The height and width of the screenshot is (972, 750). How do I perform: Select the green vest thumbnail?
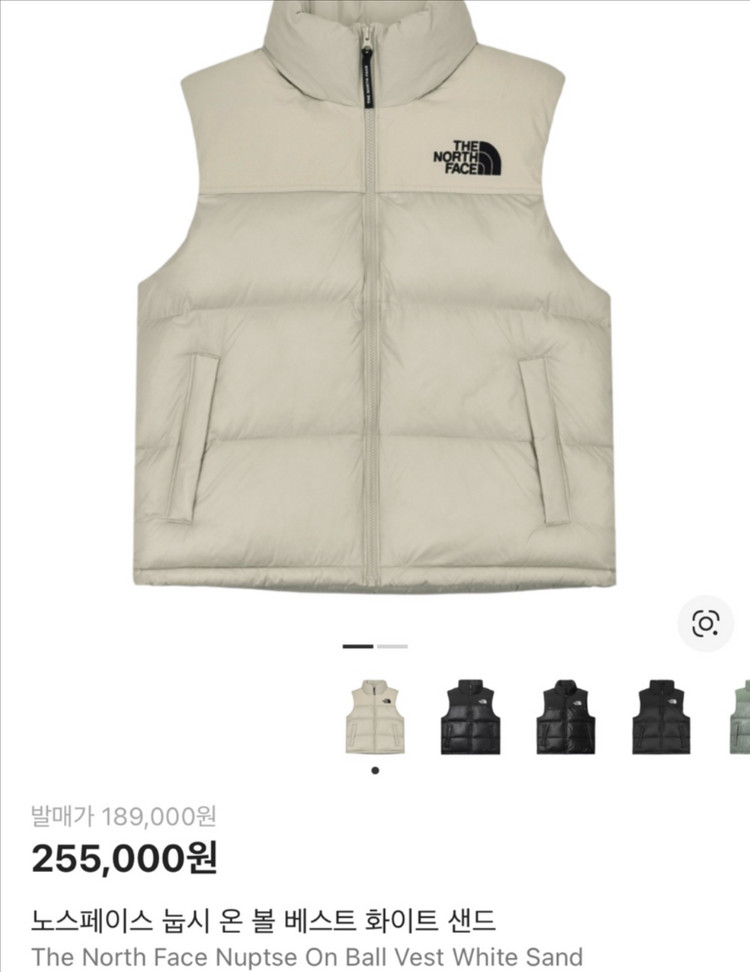[741, 717]
